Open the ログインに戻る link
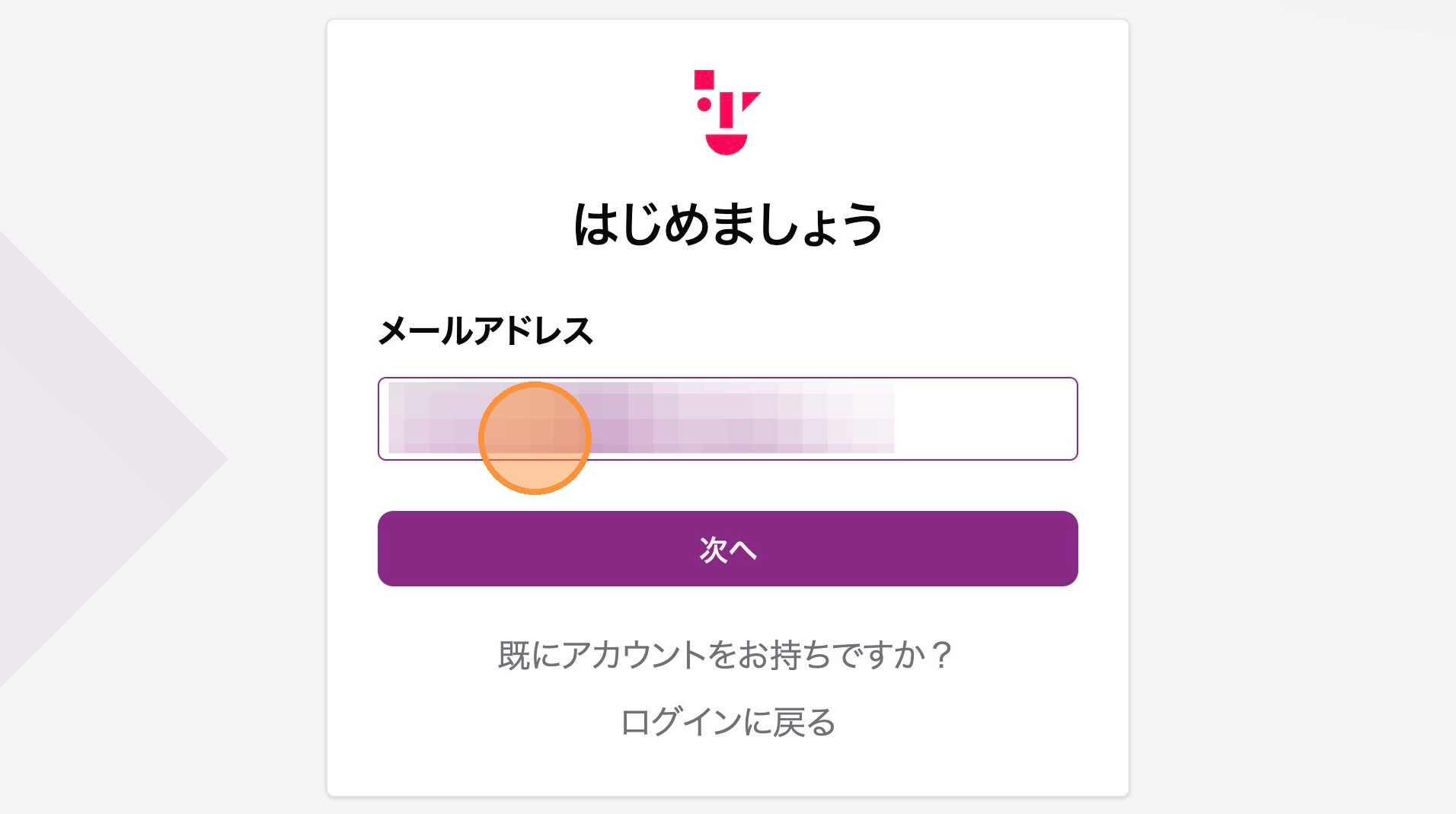The width and height of the screenshot is (1456, 814). (727, 722)
